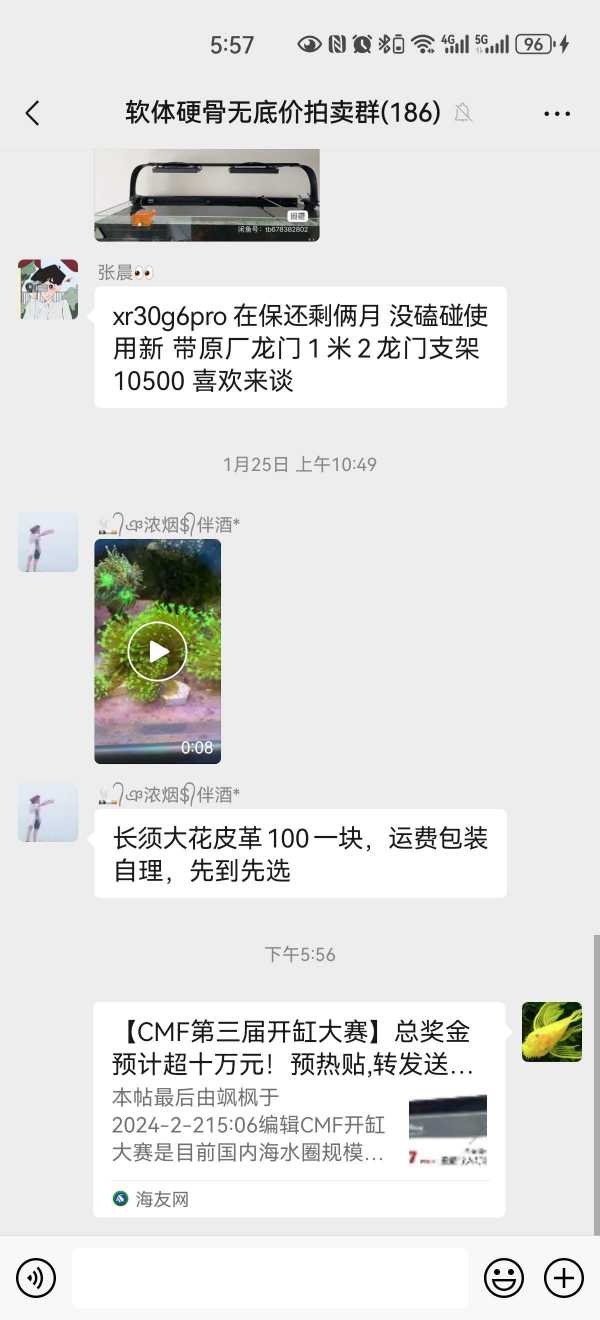
Task: Play the 0:08 coral video
Action: click(x=157, y=652)
